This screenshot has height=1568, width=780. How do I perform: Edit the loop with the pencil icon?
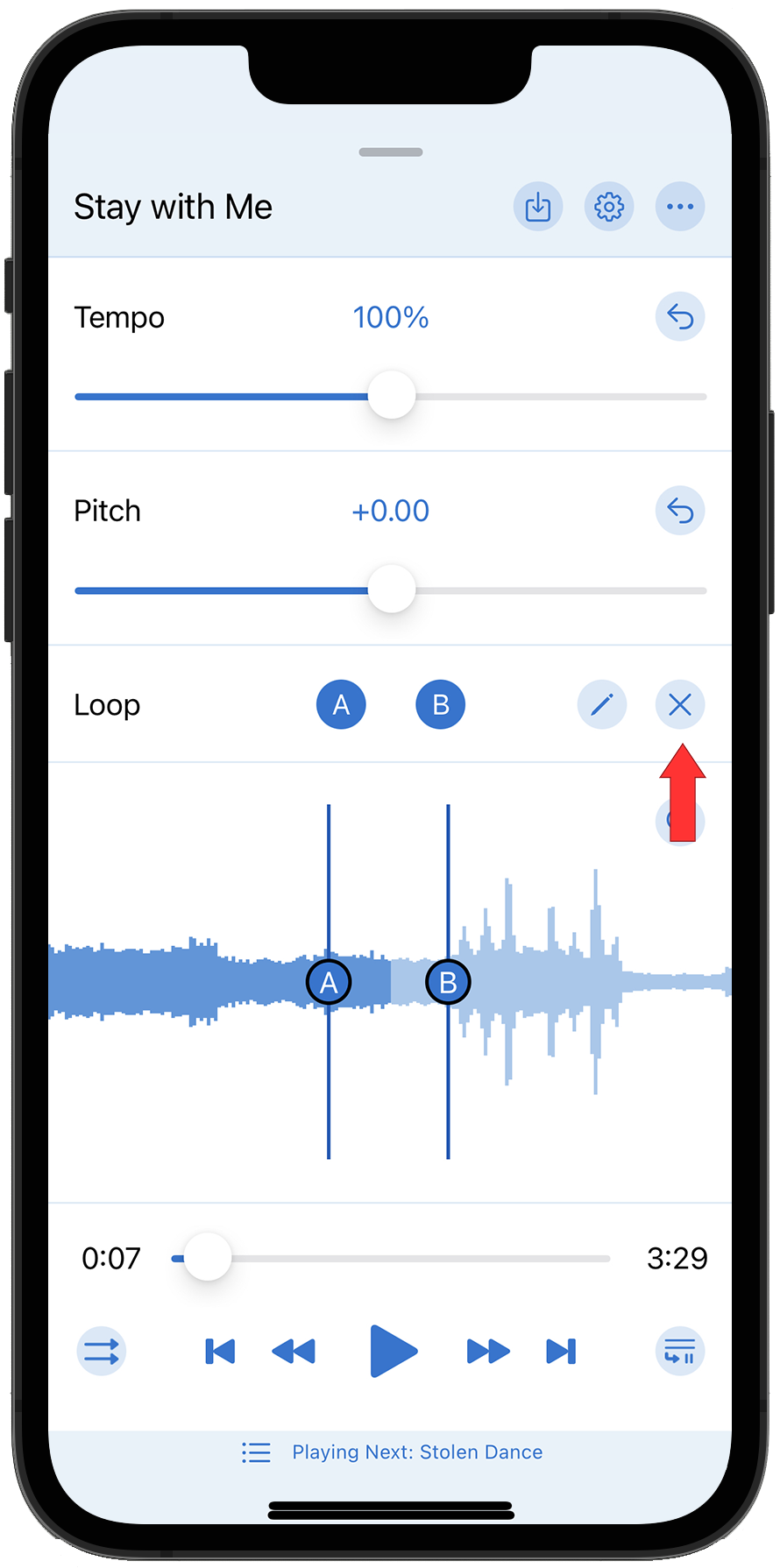602,704
